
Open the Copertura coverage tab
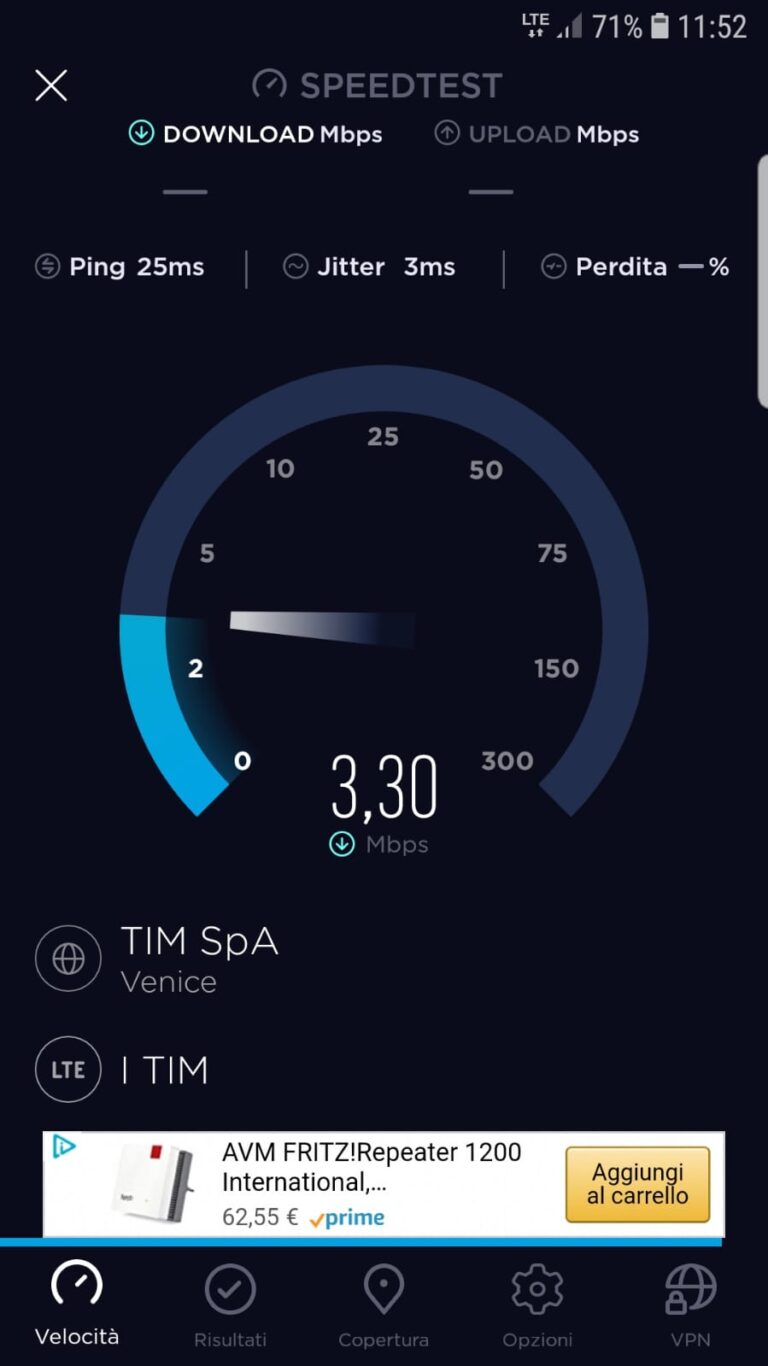coord(383,1305)
